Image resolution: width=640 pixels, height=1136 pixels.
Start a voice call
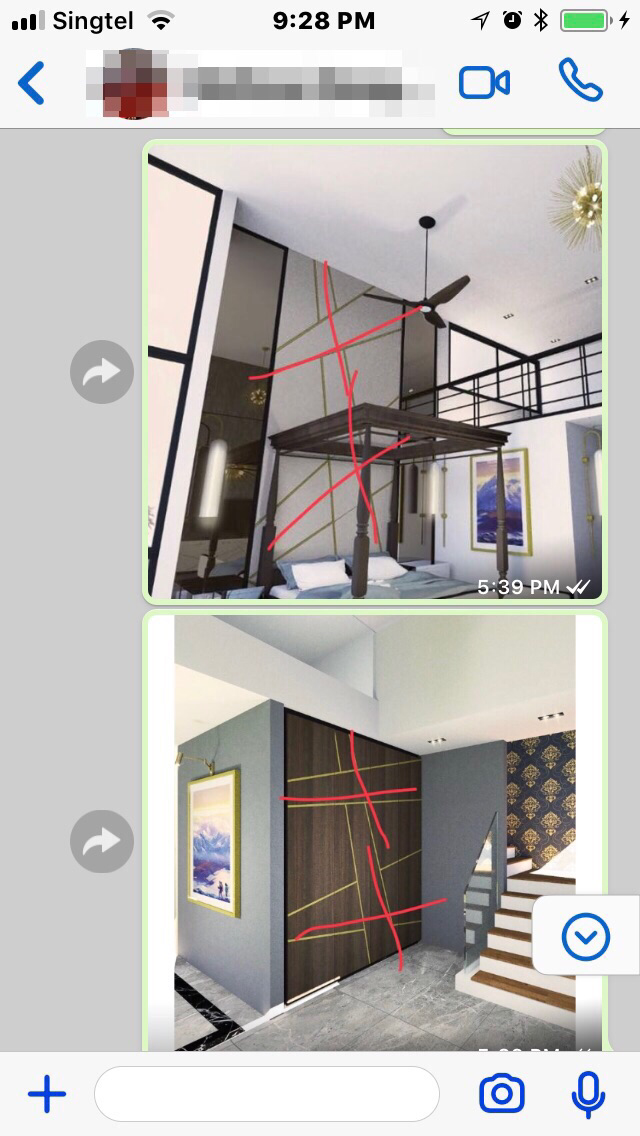point(580,80)
